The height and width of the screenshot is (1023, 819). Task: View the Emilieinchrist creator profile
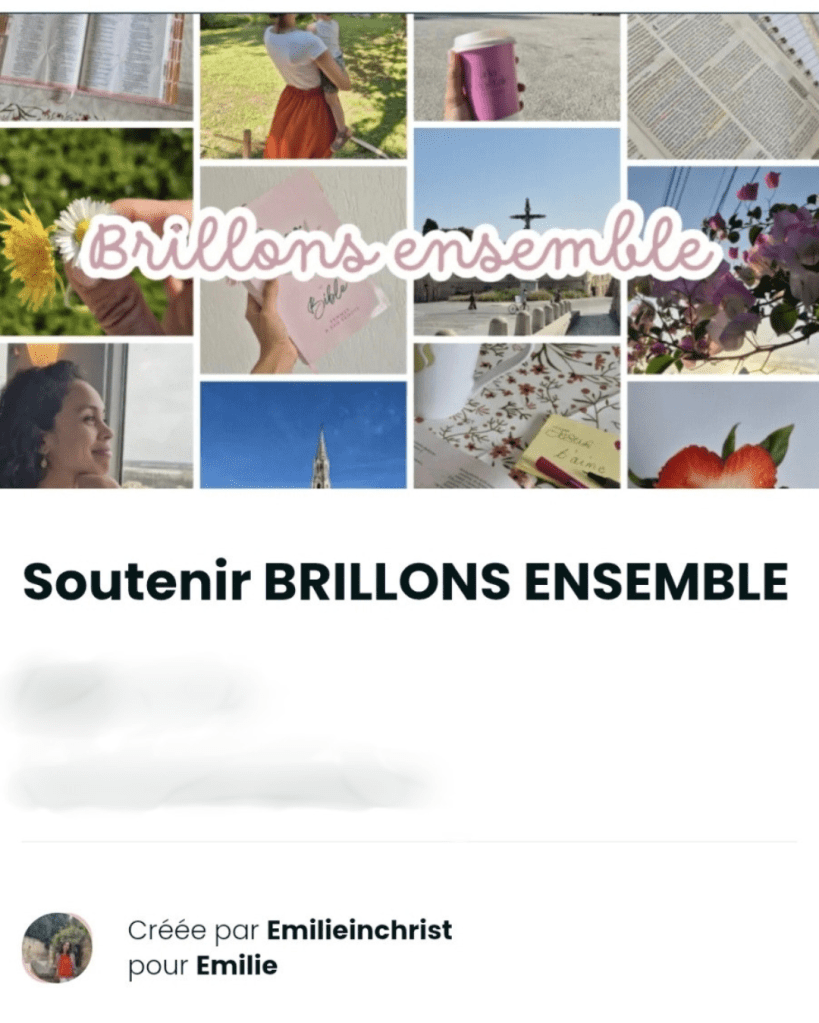(359, 930)
